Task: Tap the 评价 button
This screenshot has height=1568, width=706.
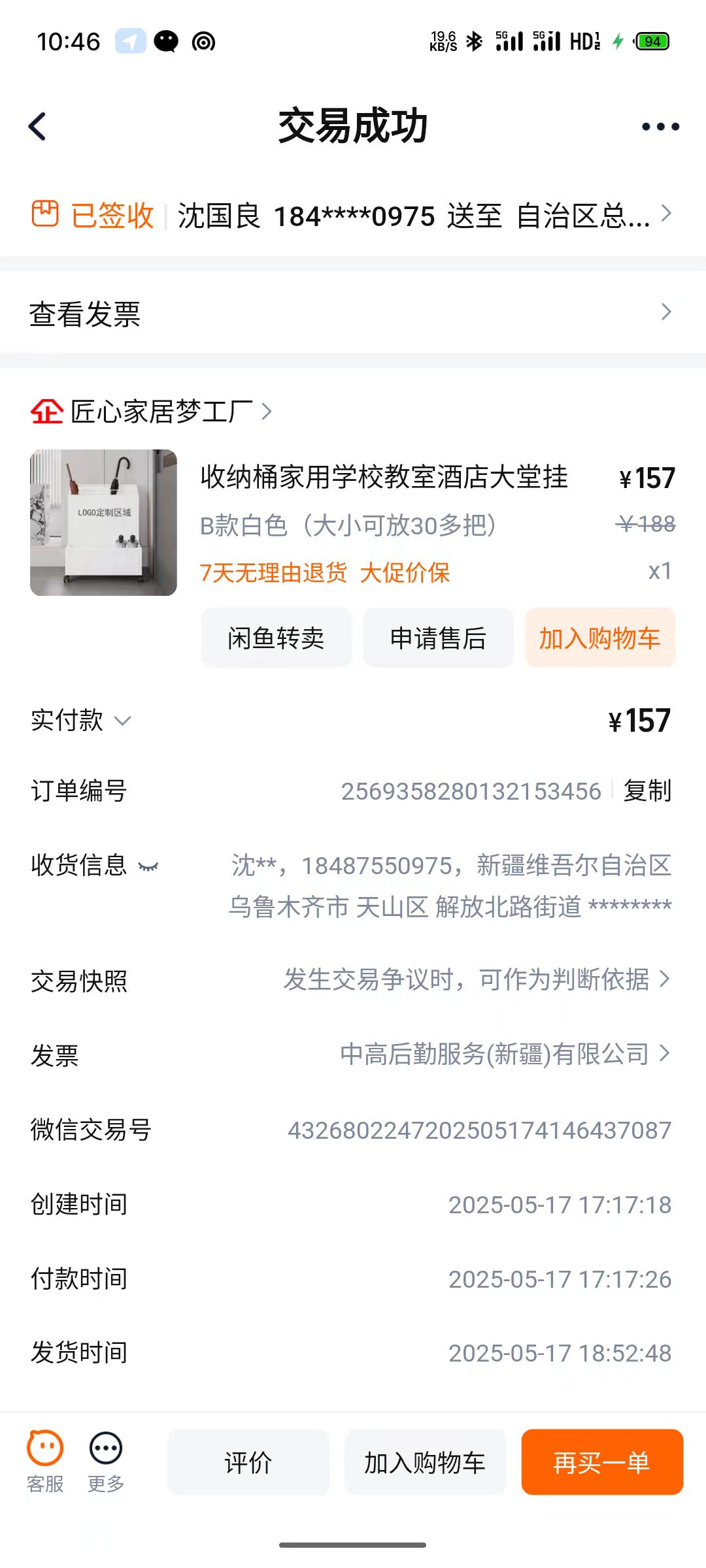Action: pos(248,1463)
